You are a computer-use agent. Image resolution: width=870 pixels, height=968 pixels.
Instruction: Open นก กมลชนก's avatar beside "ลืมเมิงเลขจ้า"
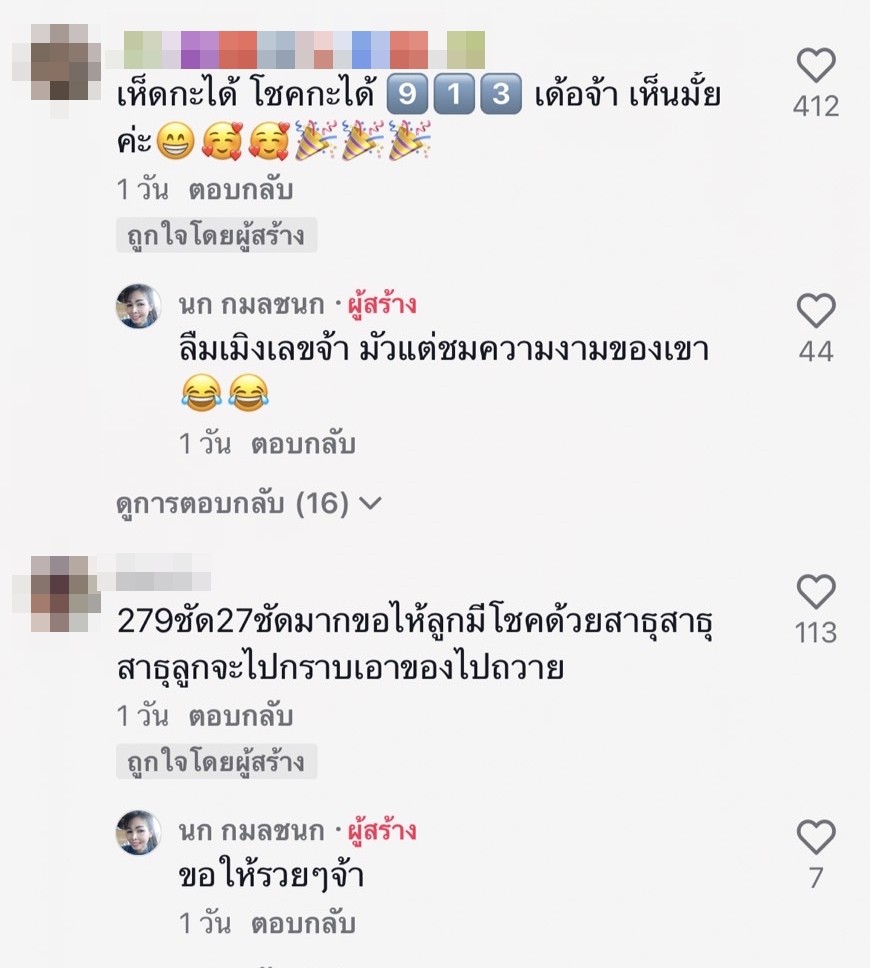click(x=138, y=306)
